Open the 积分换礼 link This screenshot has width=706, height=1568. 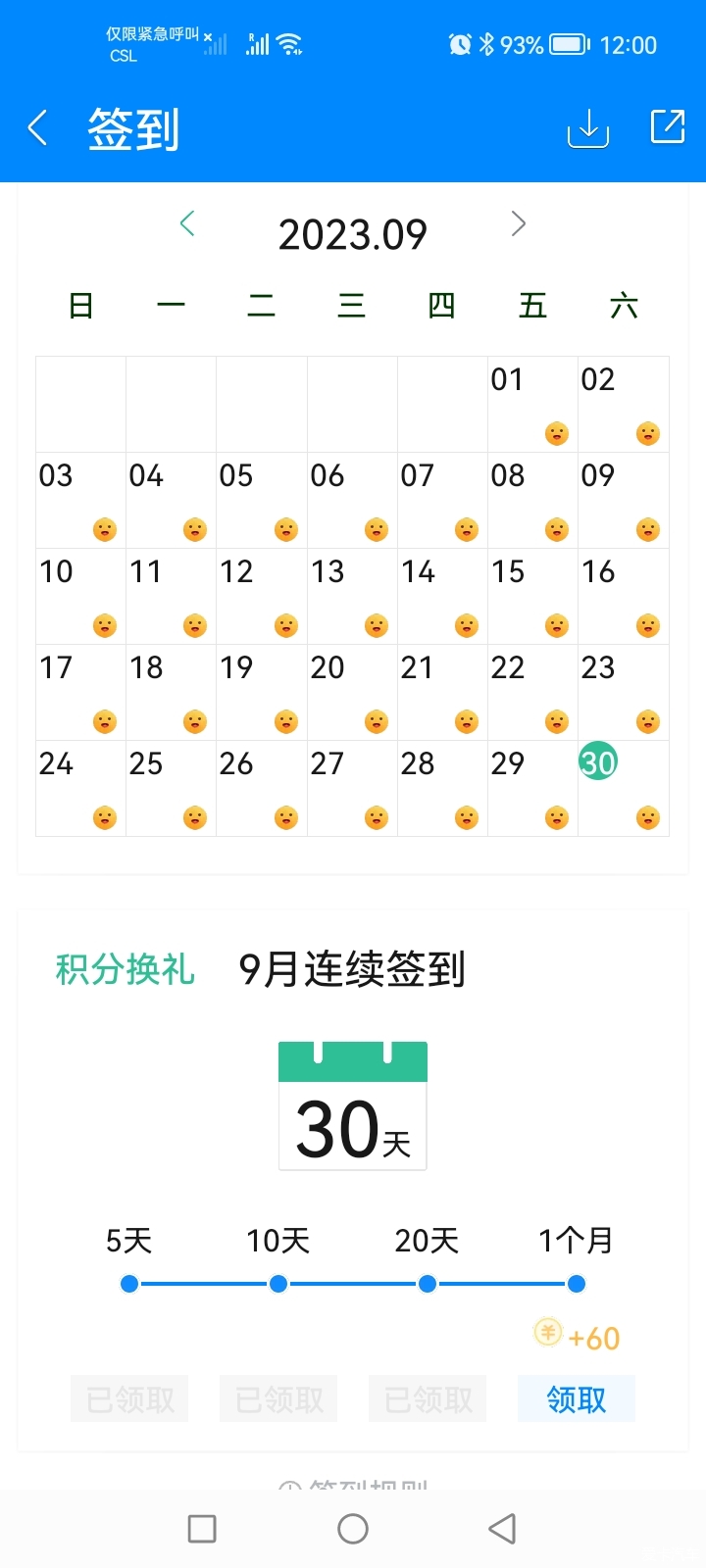click(125, 969)
